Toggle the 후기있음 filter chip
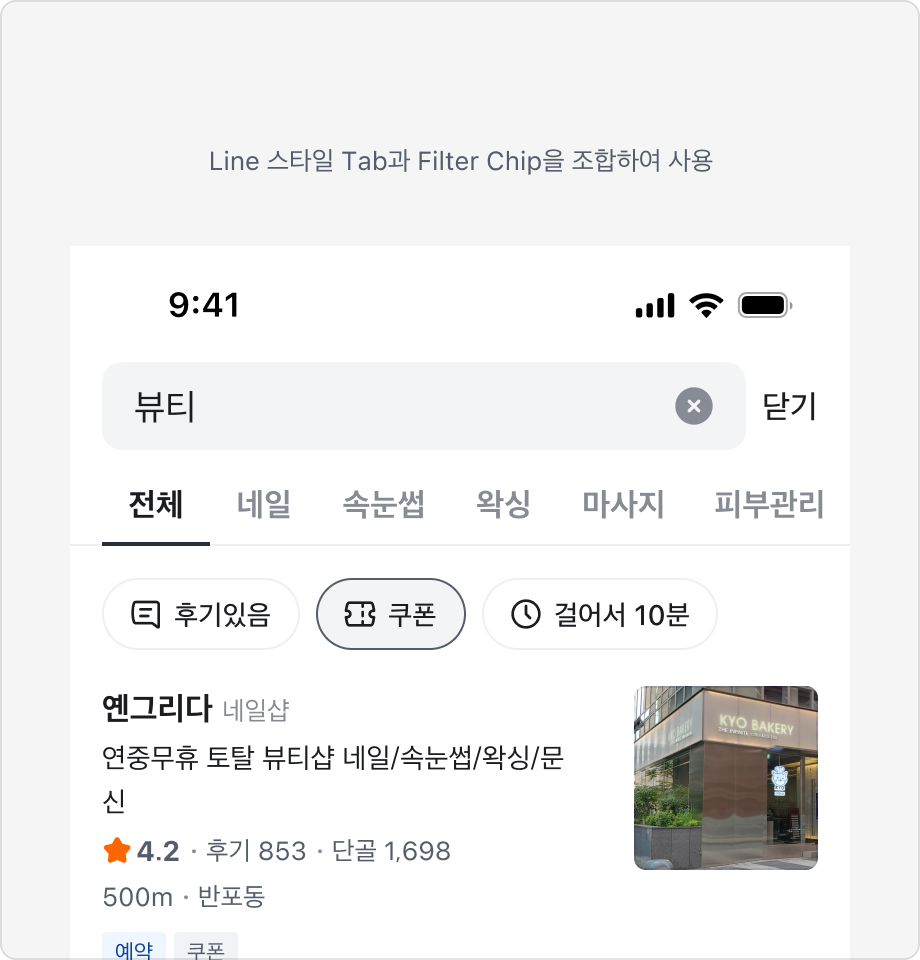The image size is (920, 960). click(x=200, y=615)
